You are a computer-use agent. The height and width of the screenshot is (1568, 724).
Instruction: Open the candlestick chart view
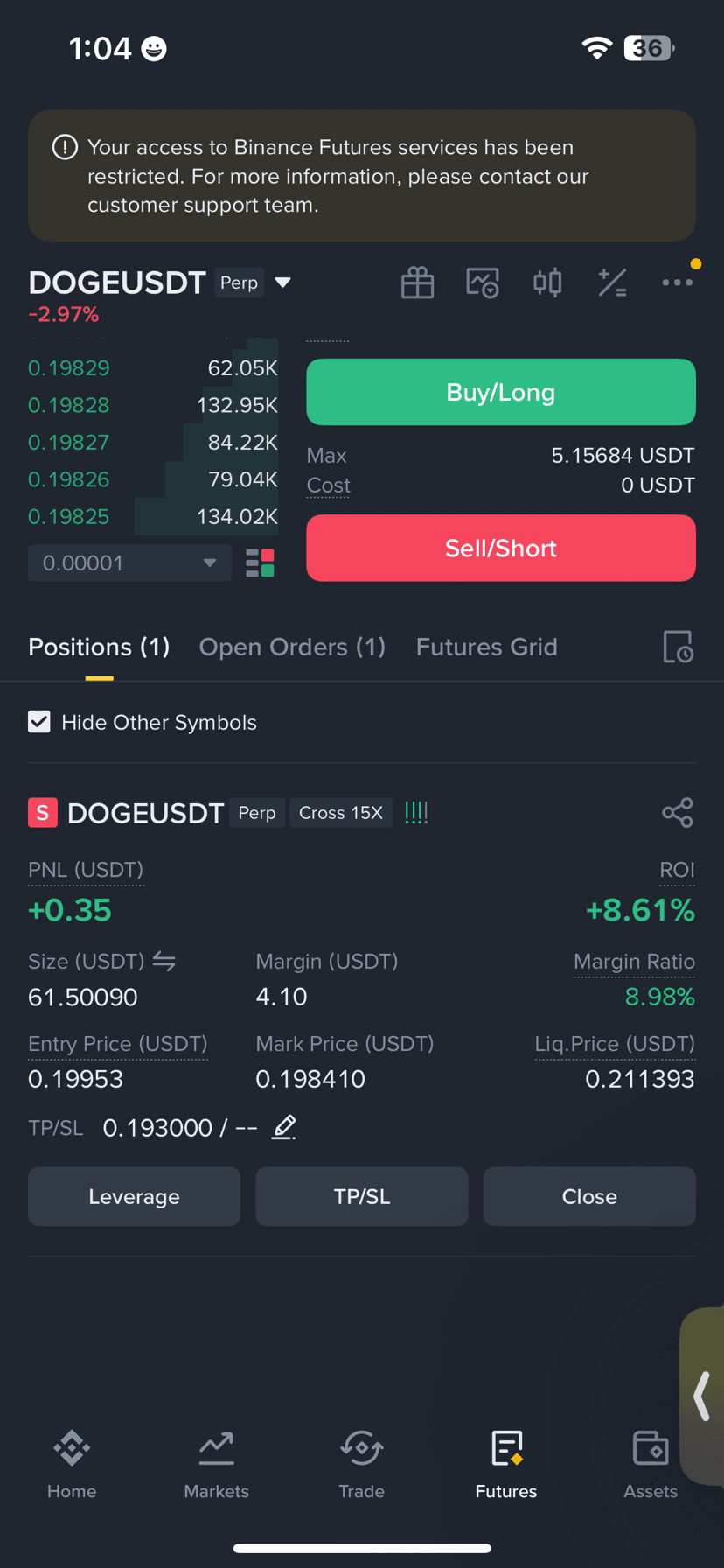[547, 283]
